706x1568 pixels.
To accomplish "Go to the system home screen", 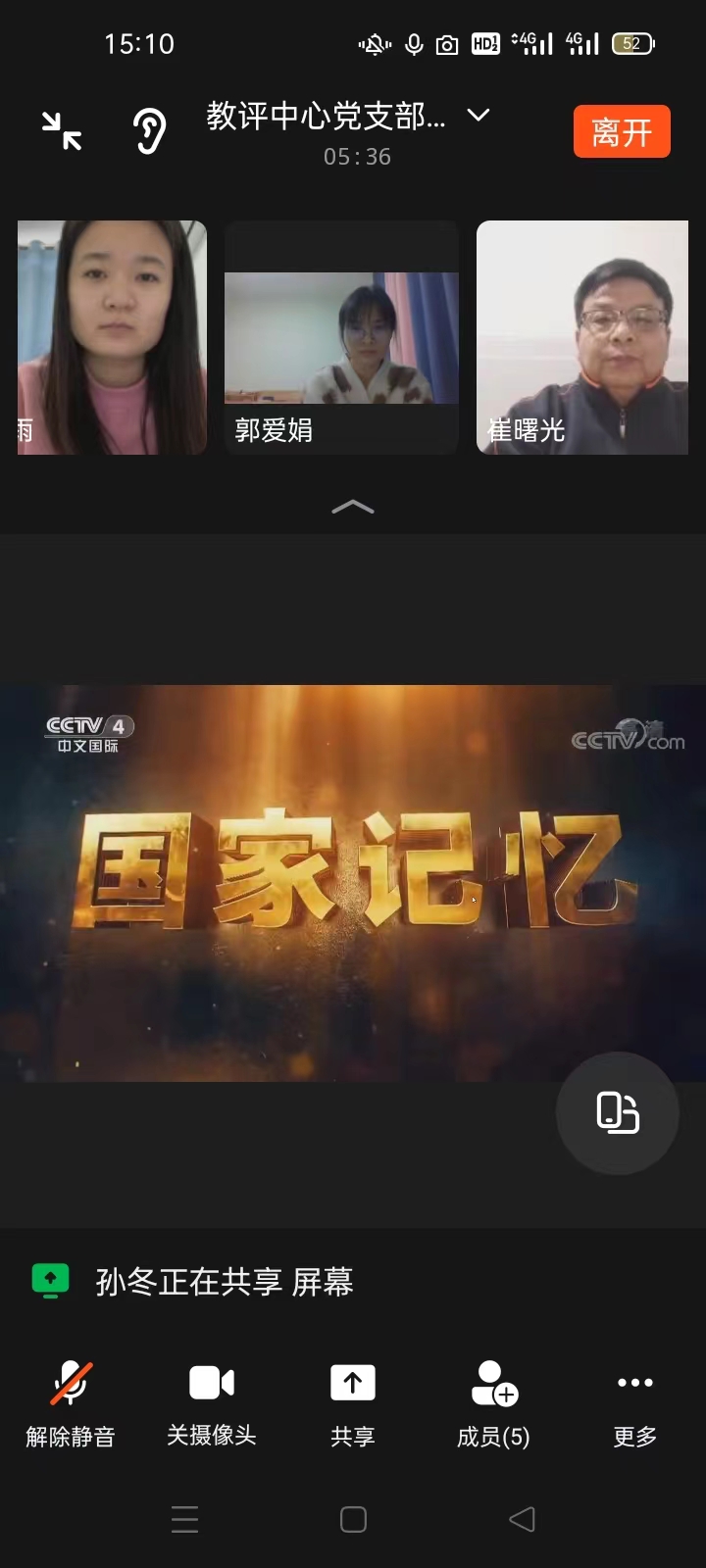I will coord(353,1519).
